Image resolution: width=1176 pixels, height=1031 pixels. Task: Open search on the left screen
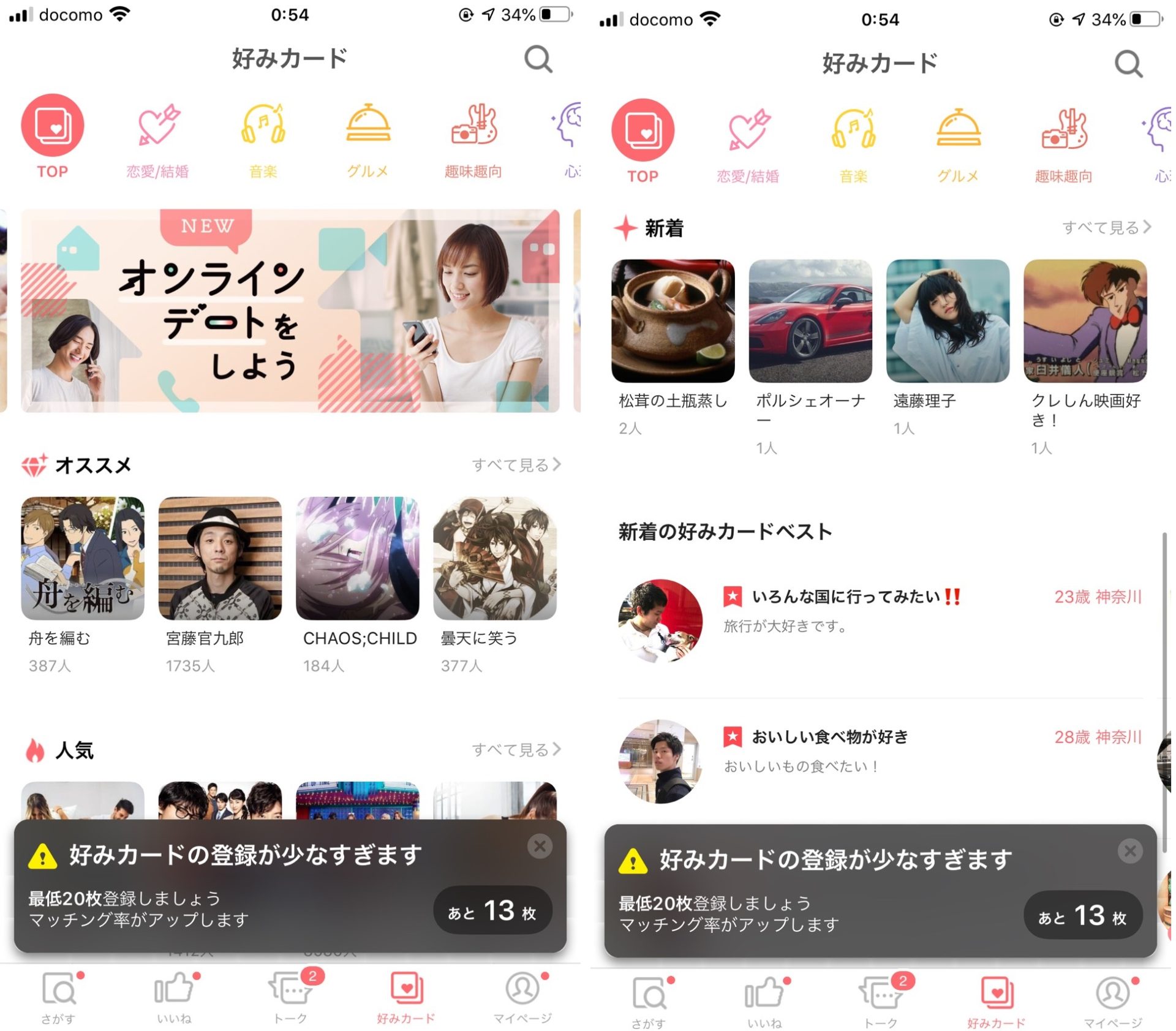pyautogui.click(x=538, y=59)
